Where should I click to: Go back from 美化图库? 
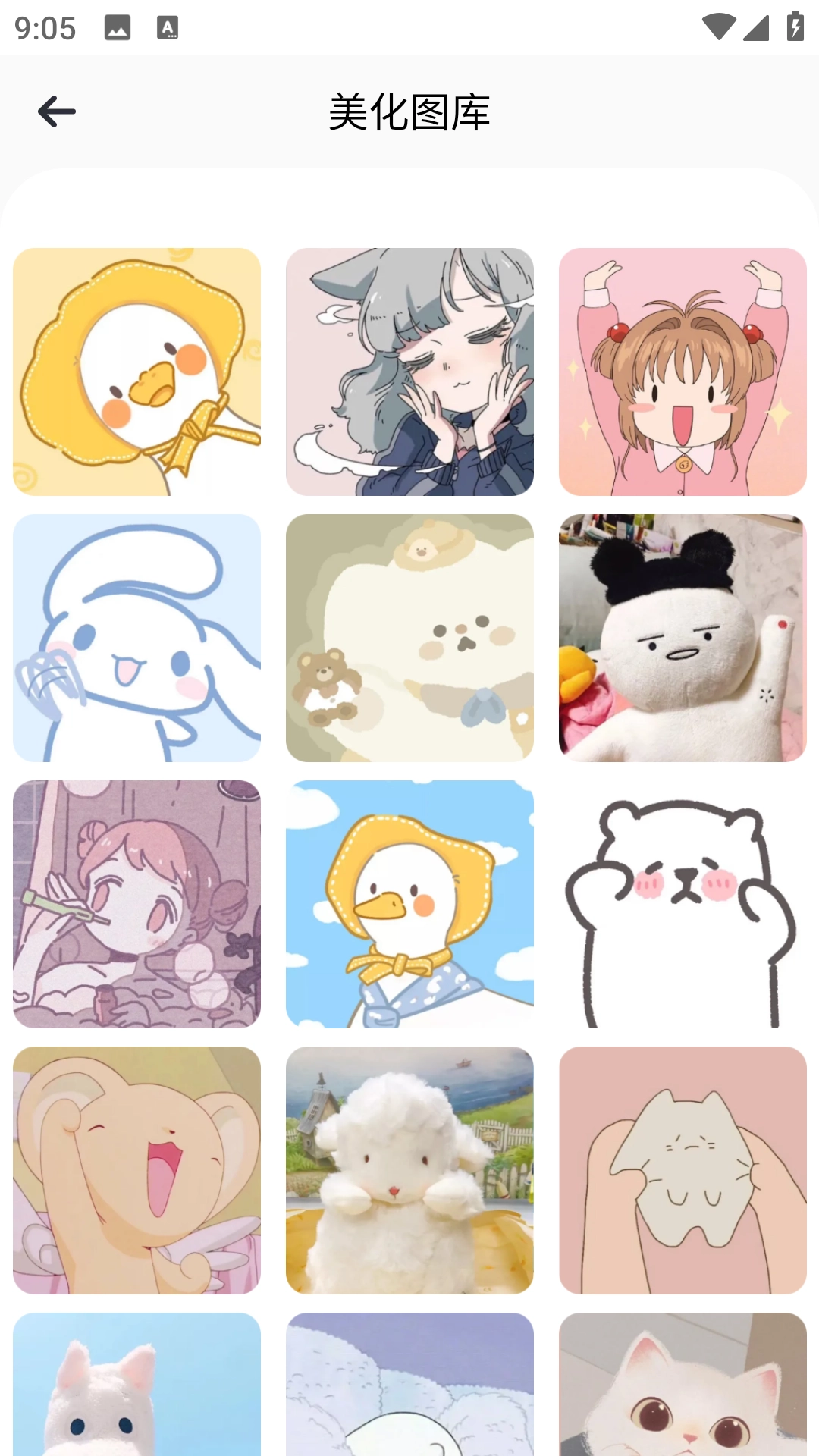[x=57, y=111]
